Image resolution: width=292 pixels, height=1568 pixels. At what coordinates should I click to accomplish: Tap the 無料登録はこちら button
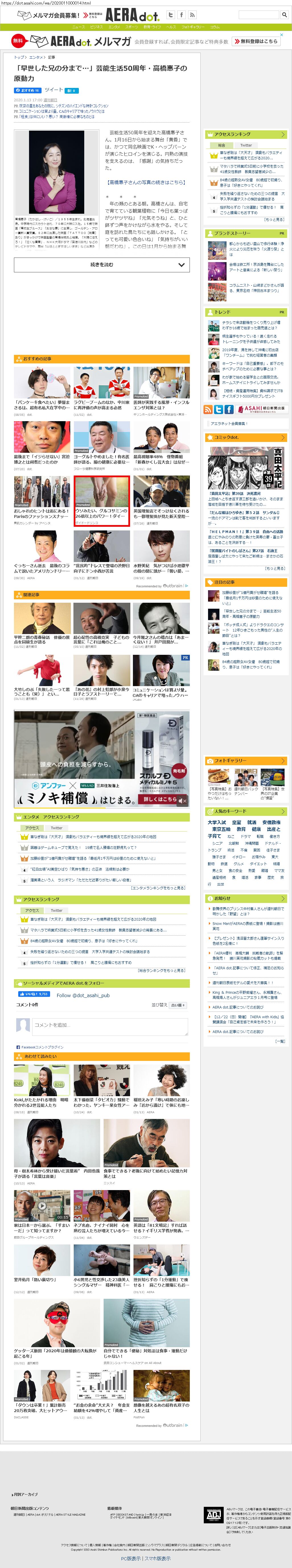pos(256,41)
